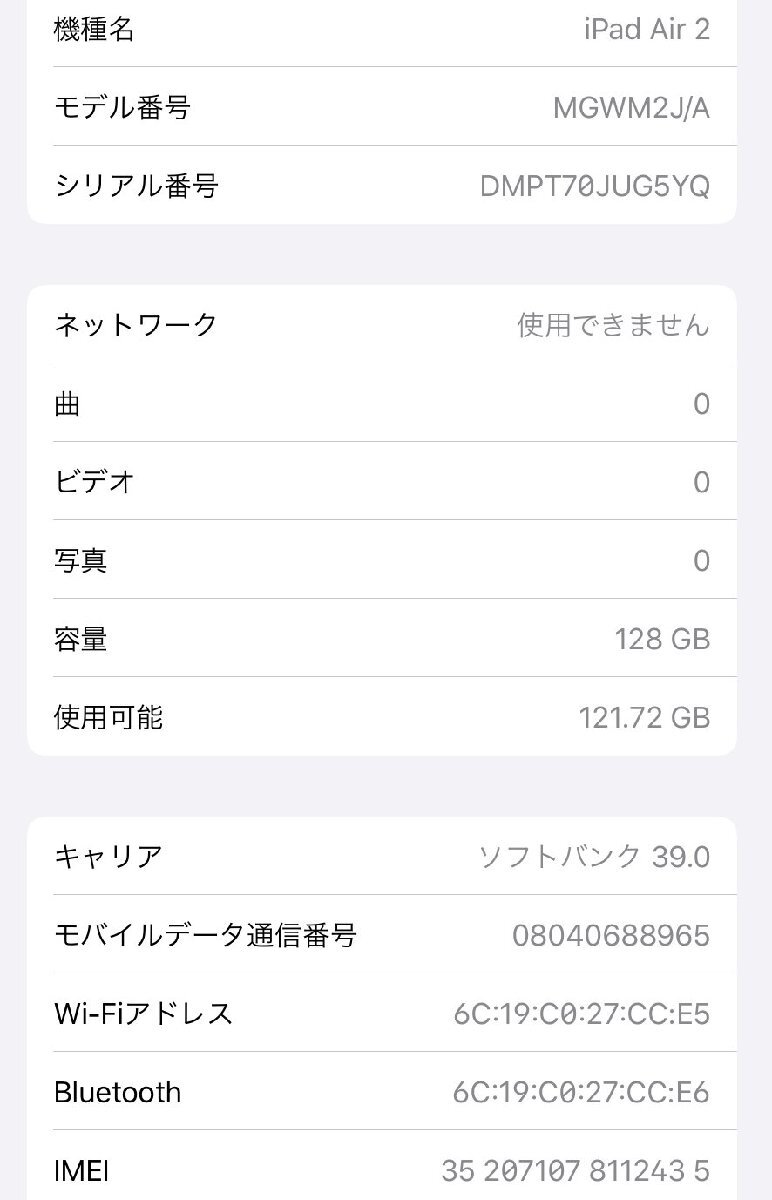Image resolution: width=772 pixels, height=1200 pixels.
Task: Tap the モデル番号 row showing MGWM2J/A
Action: [x=382, y=108]
